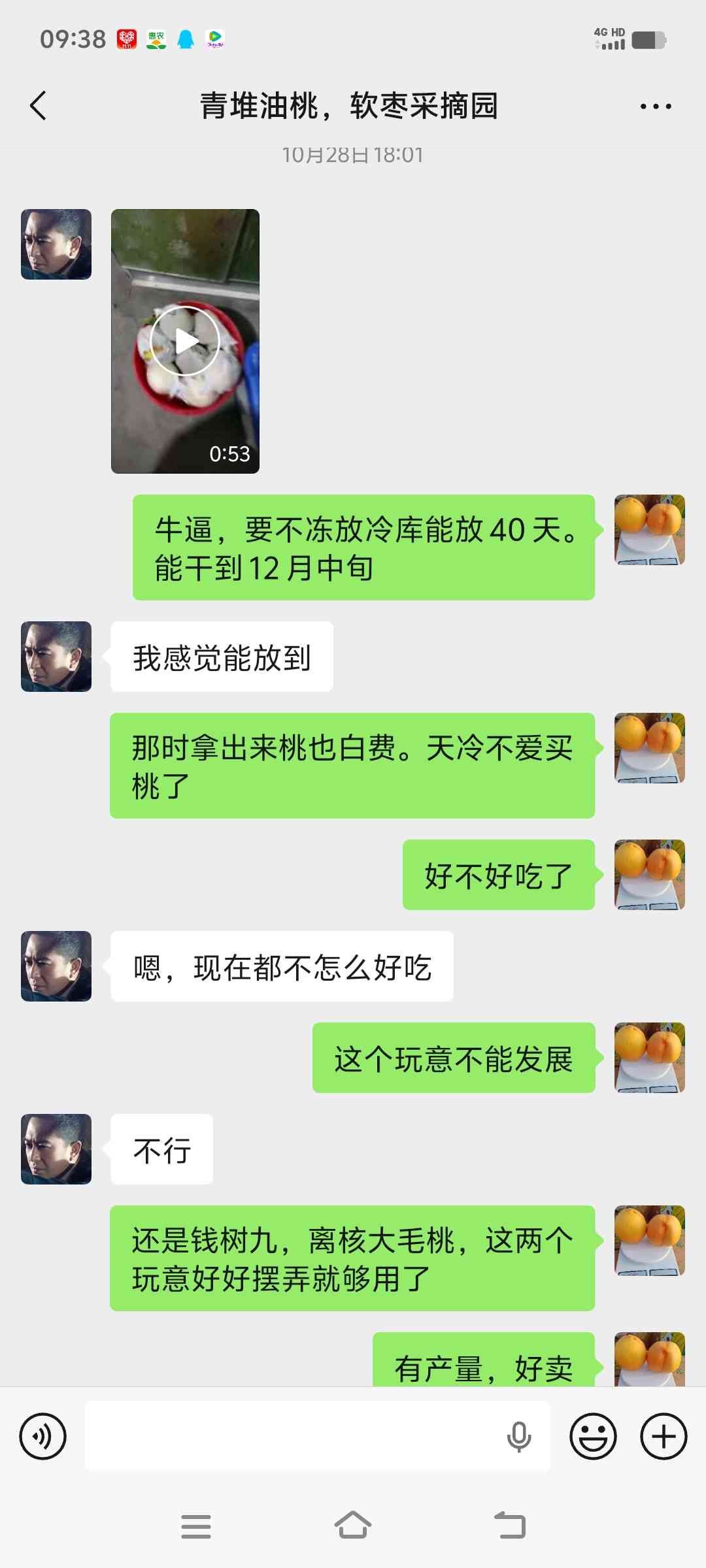Play the 0:53 video message
Viewport: 706px width, 1568px height.
click(185, 341)
